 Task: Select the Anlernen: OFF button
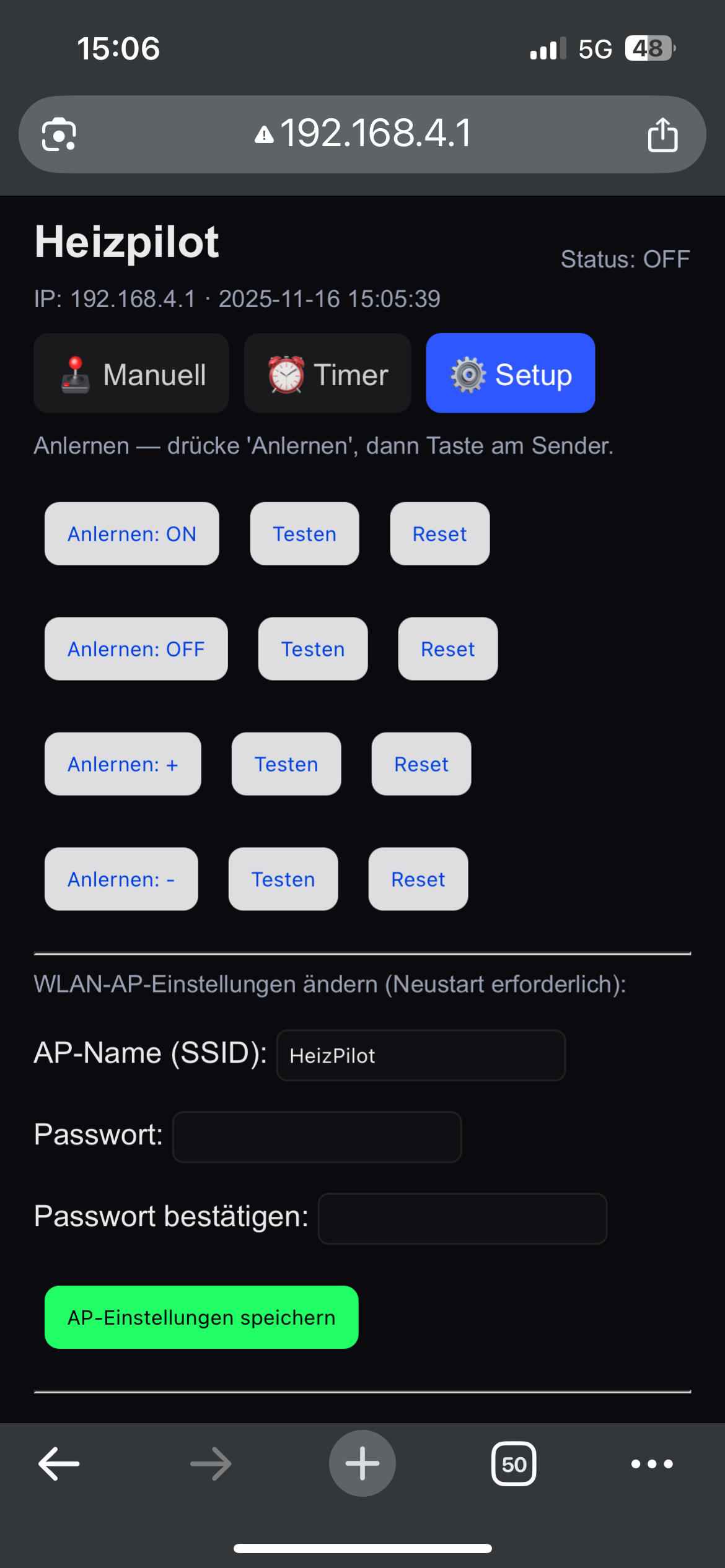136,649
